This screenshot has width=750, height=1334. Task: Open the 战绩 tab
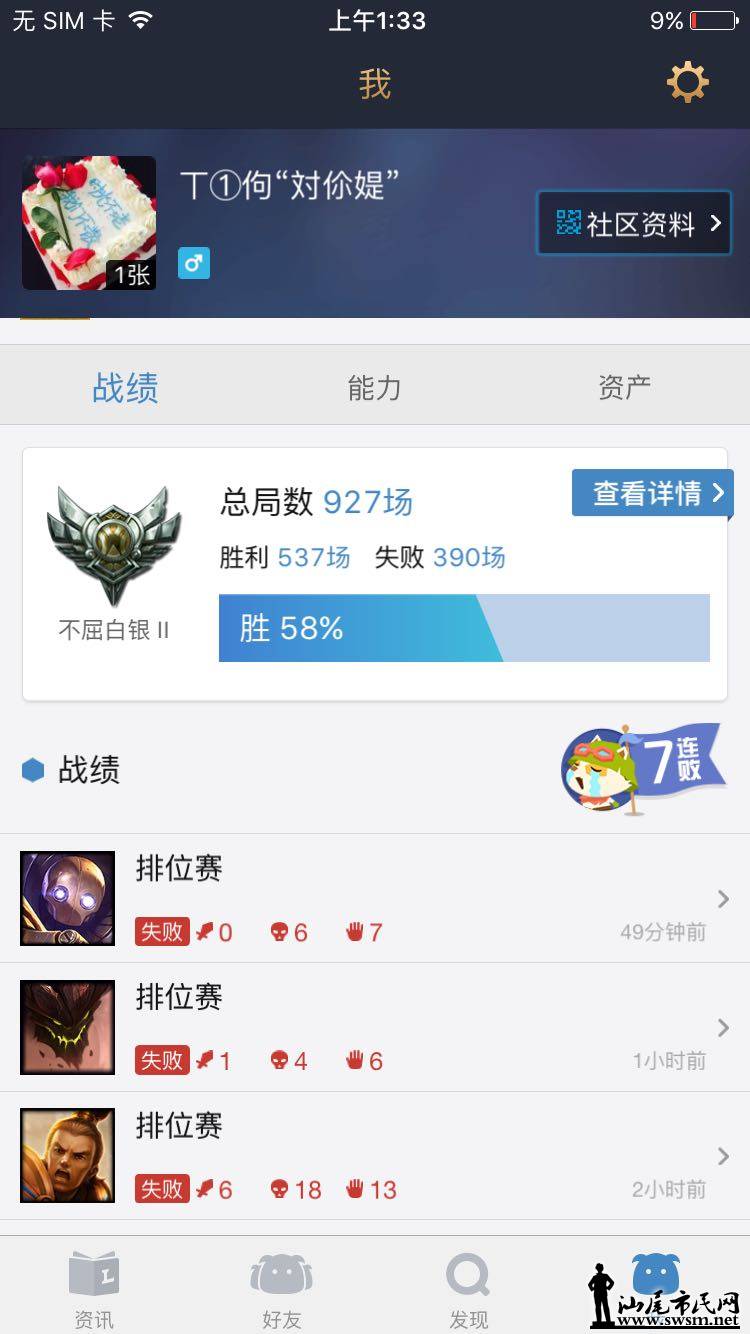click(x=125, y=388)
